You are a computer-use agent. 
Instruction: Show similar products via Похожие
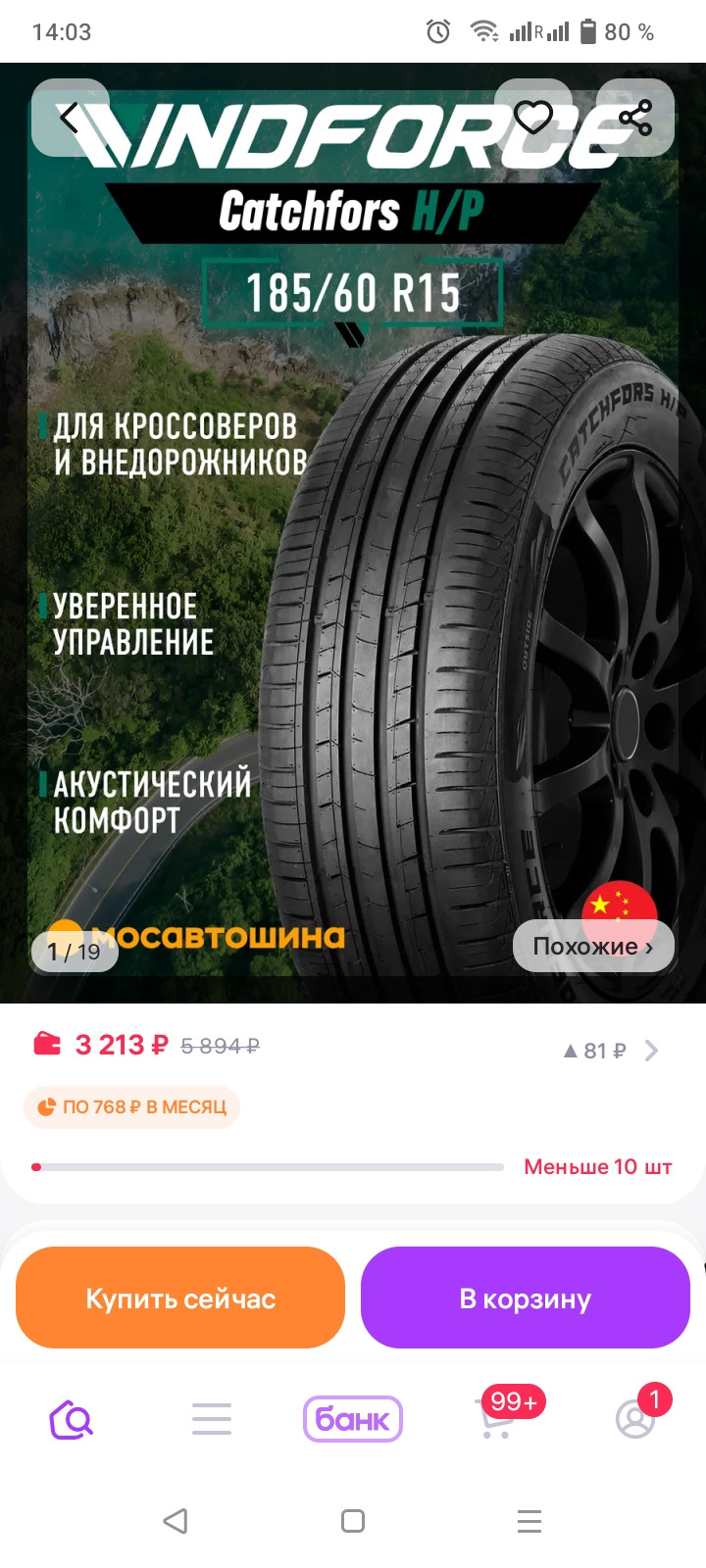click(x=593, y=947)
